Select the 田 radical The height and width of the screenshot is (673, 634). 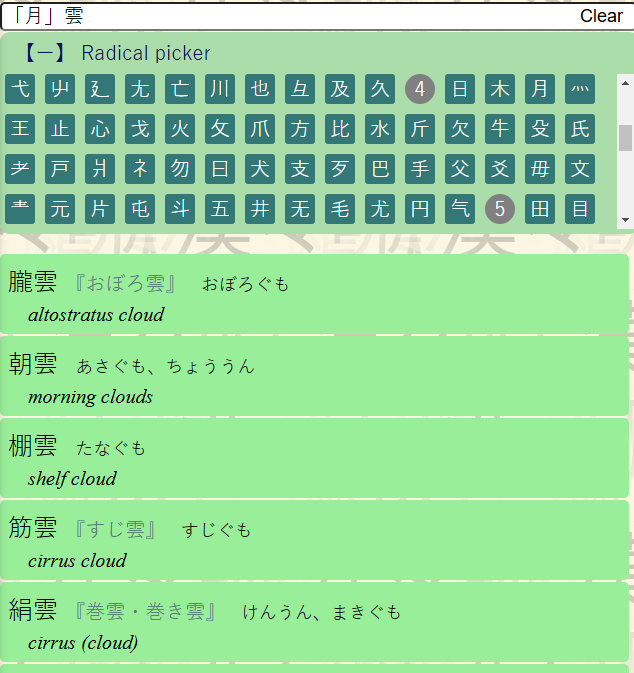click(540, 209)
